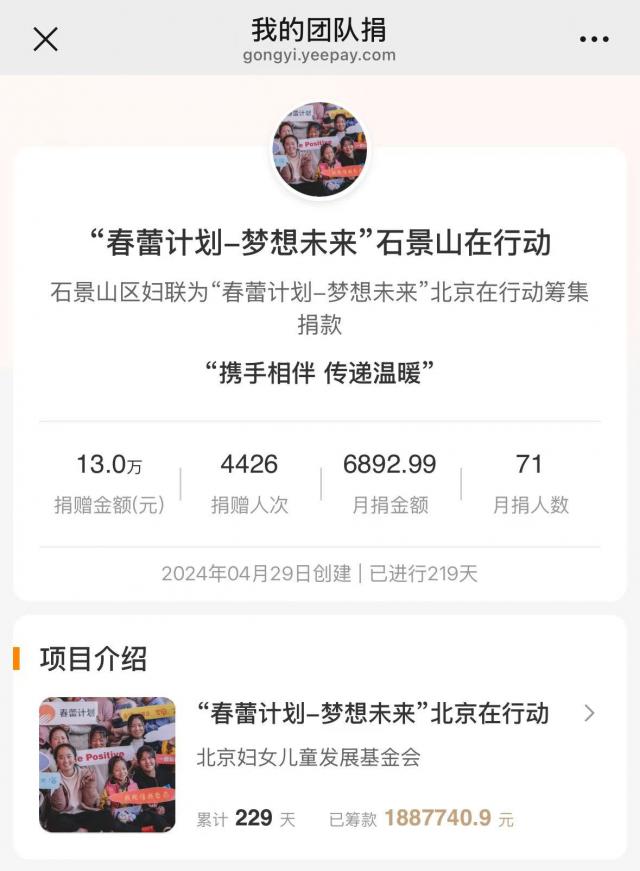Image resolution: width=640 pixels, height=871 pixels.
Task: Close the team donation page
Action: [x=46, y=39]
